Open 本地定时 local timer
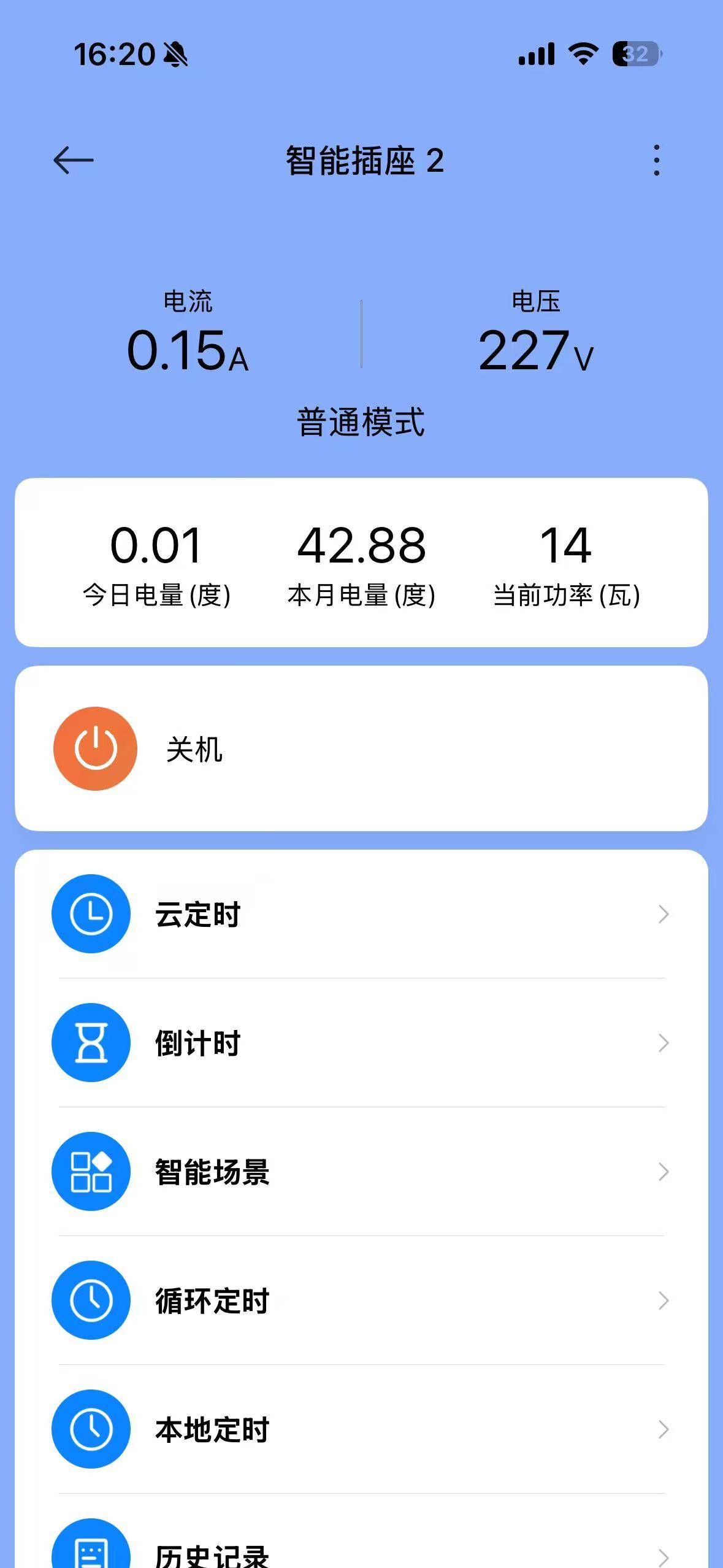 point(361,1429)
